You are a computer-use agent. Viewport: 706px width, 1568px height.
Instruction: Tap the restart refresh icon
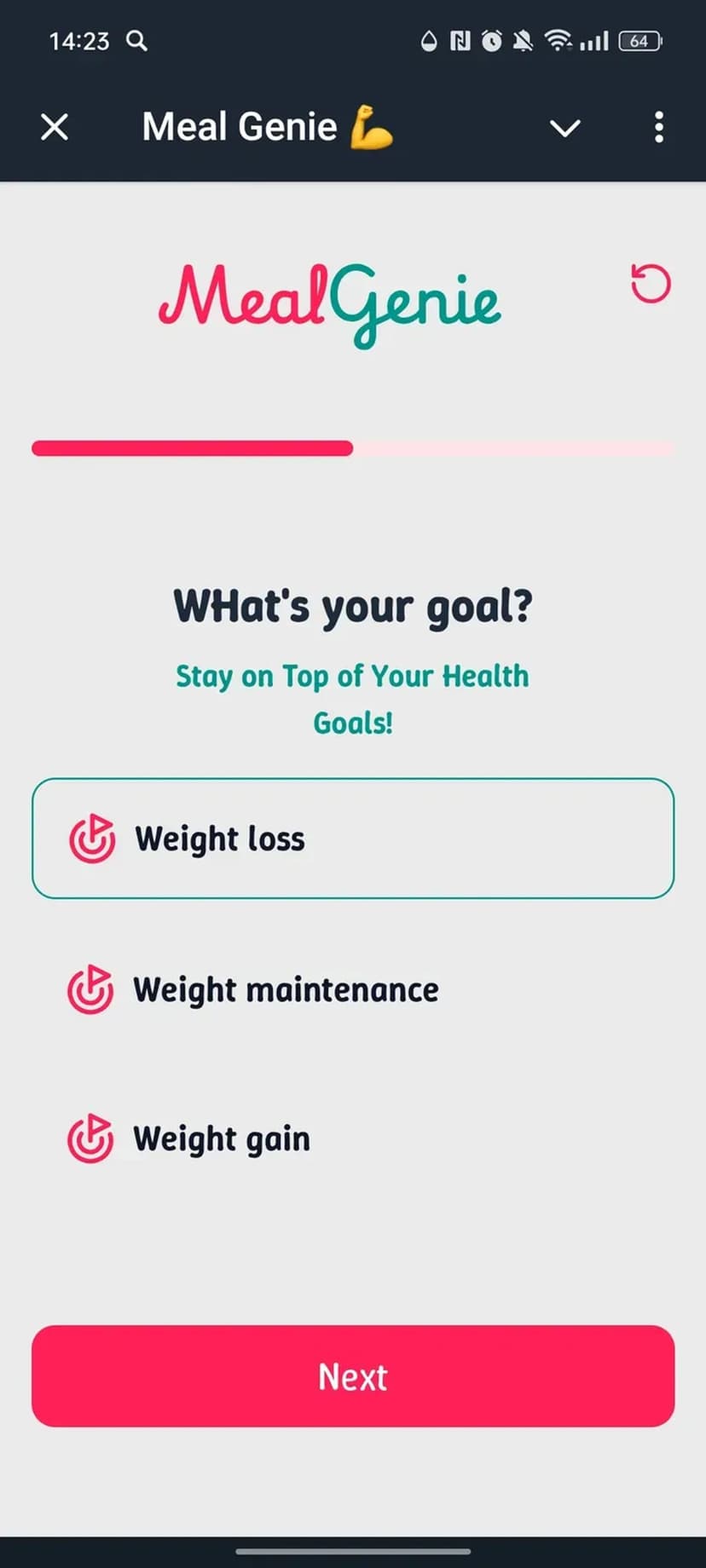(651, 284)
